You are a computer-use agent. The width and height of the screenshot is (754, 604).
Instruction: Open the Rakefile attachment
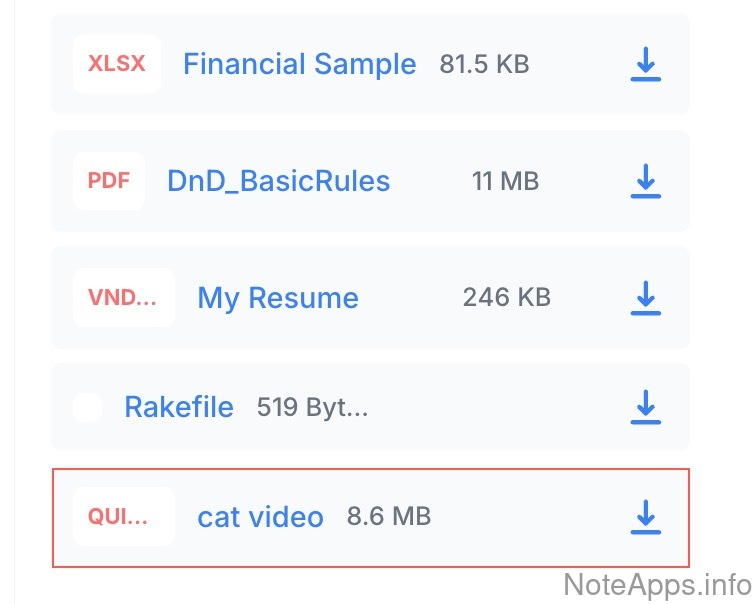[178, 407]
